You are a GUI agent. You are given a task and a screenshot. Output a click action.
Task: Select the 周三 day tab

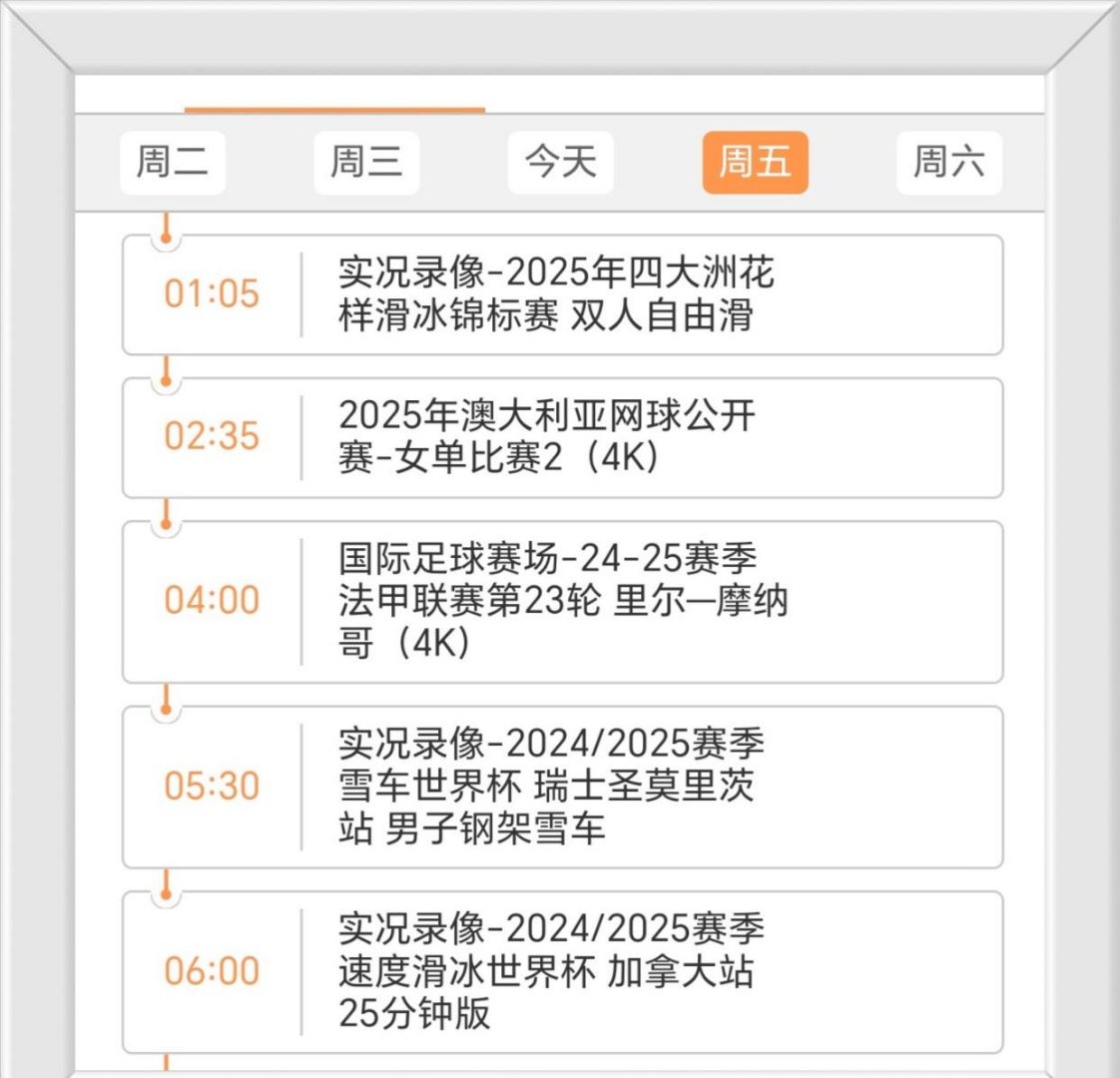pos(366,162)
